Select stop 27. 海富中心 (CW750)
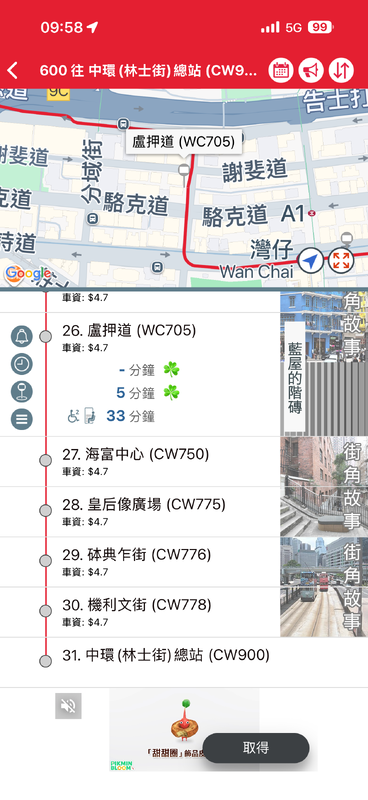368x800 pixels. click(x=140, y=461)
